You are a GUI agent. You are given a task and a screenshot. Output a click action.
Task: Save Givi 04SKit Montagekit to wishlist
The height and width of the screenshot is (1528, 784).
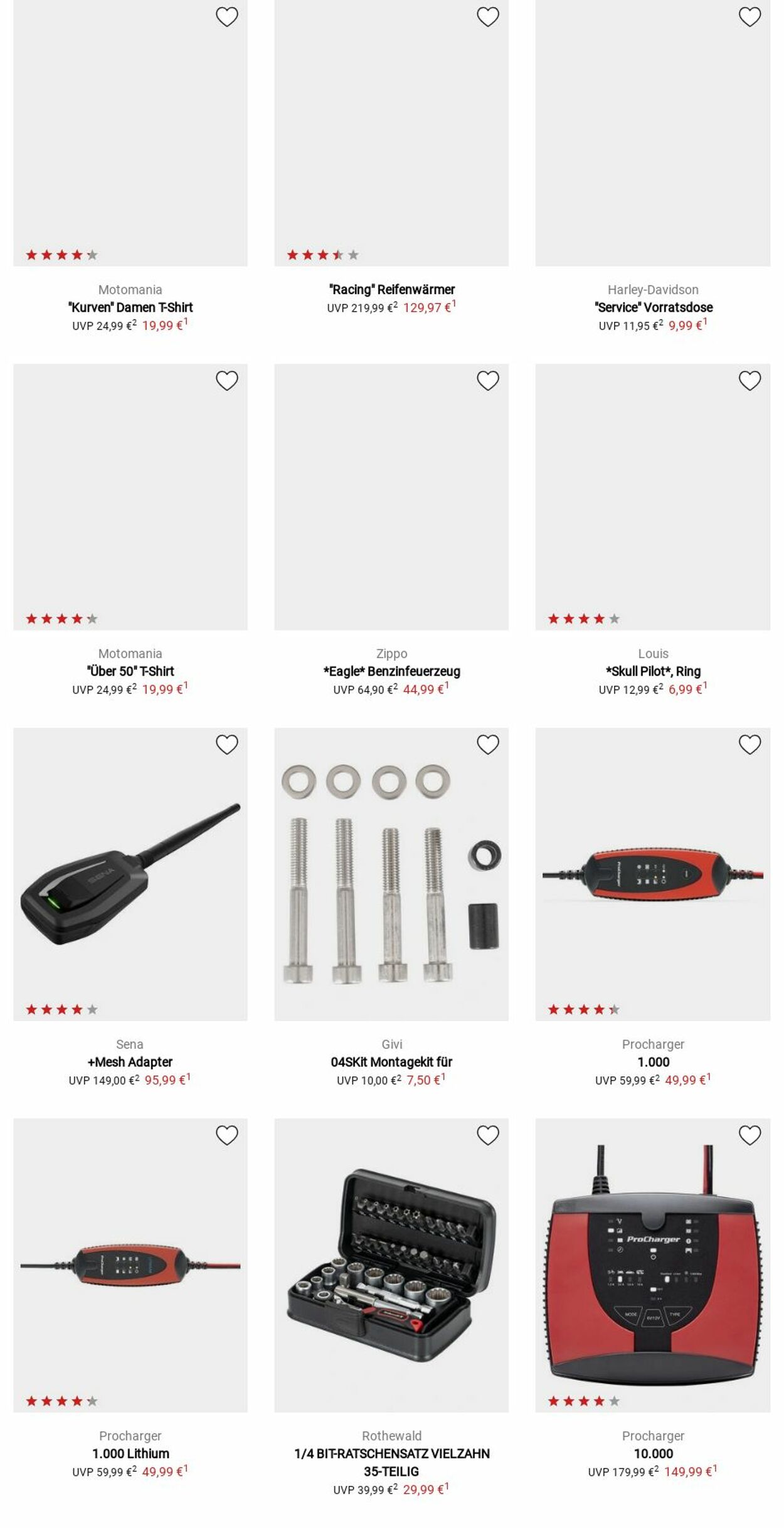pyautogui.click(x=488, y=745)
